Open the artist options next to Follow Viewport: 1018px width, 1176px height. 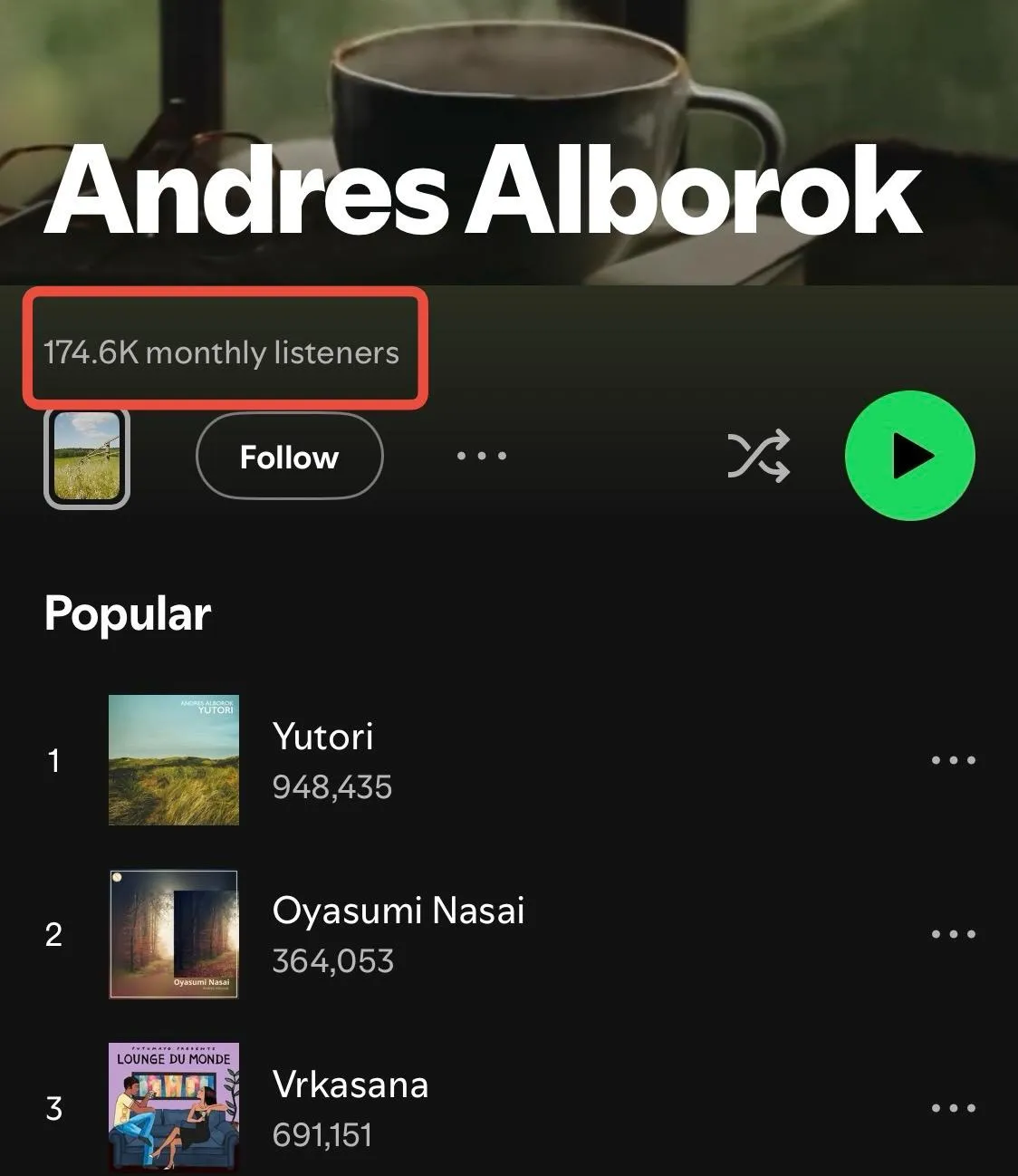(x=482, y=456)
